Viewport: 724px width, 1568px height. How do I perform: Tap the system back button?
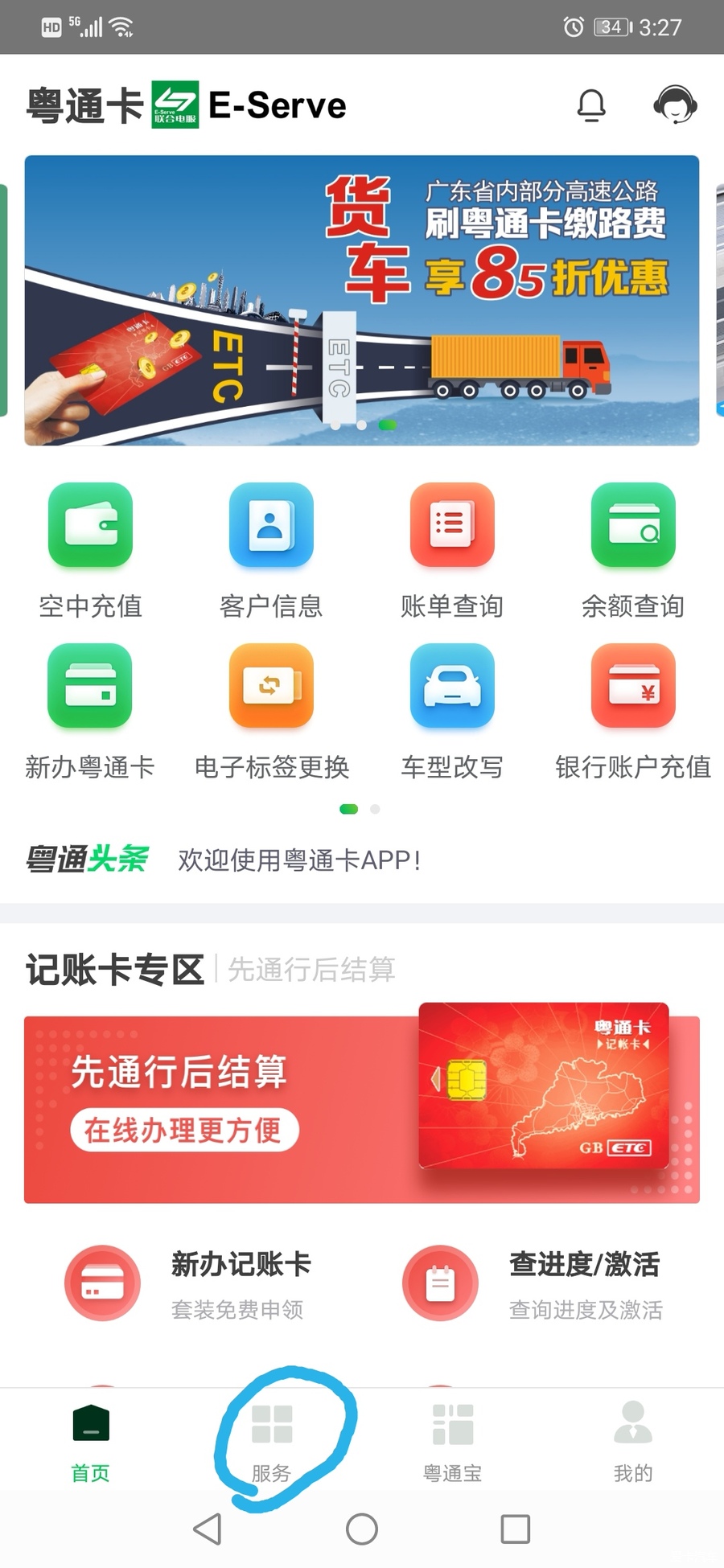[x=208, y=1529]
